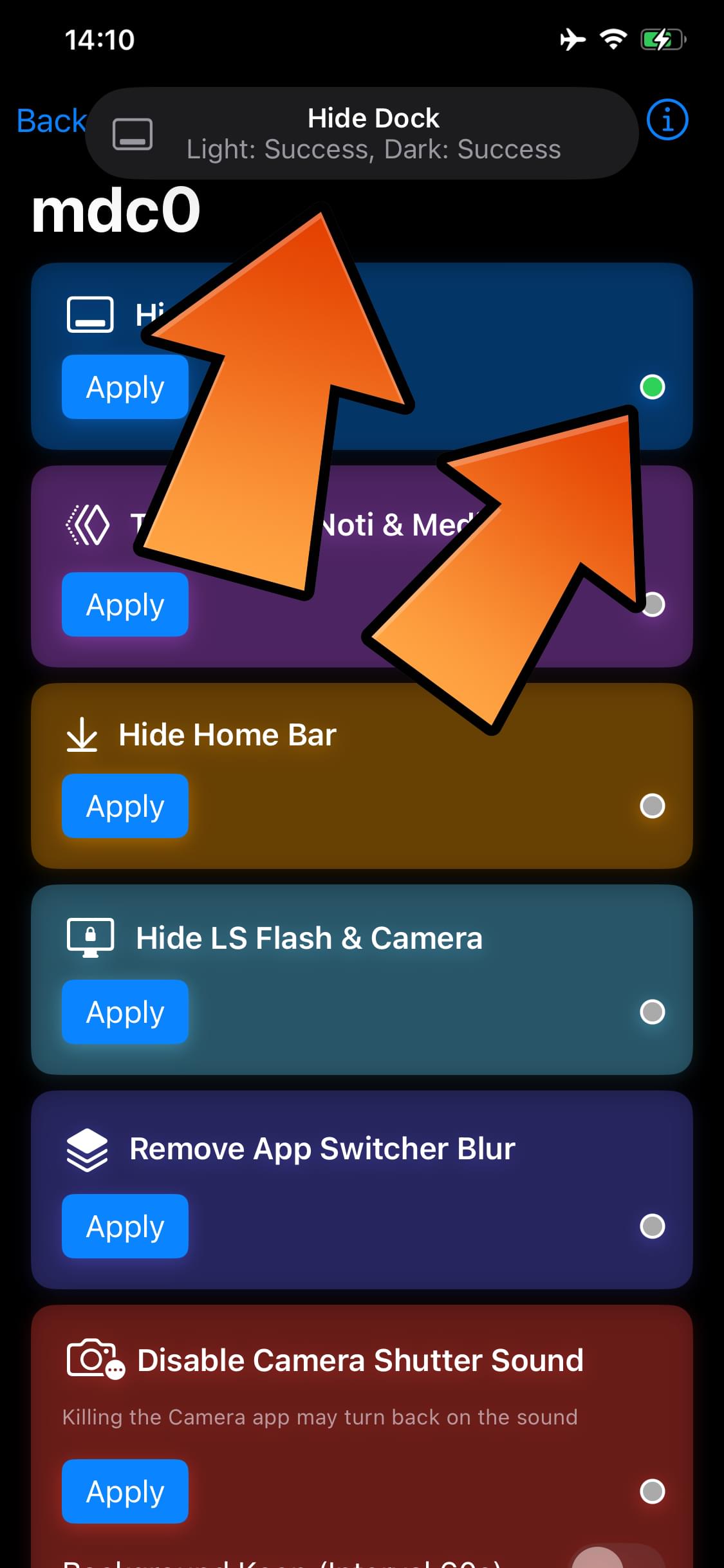The height and width of the screenshot is (1568, 724).
Task: Apply Disable Camera Shutter Sound
Action: 125,1491
